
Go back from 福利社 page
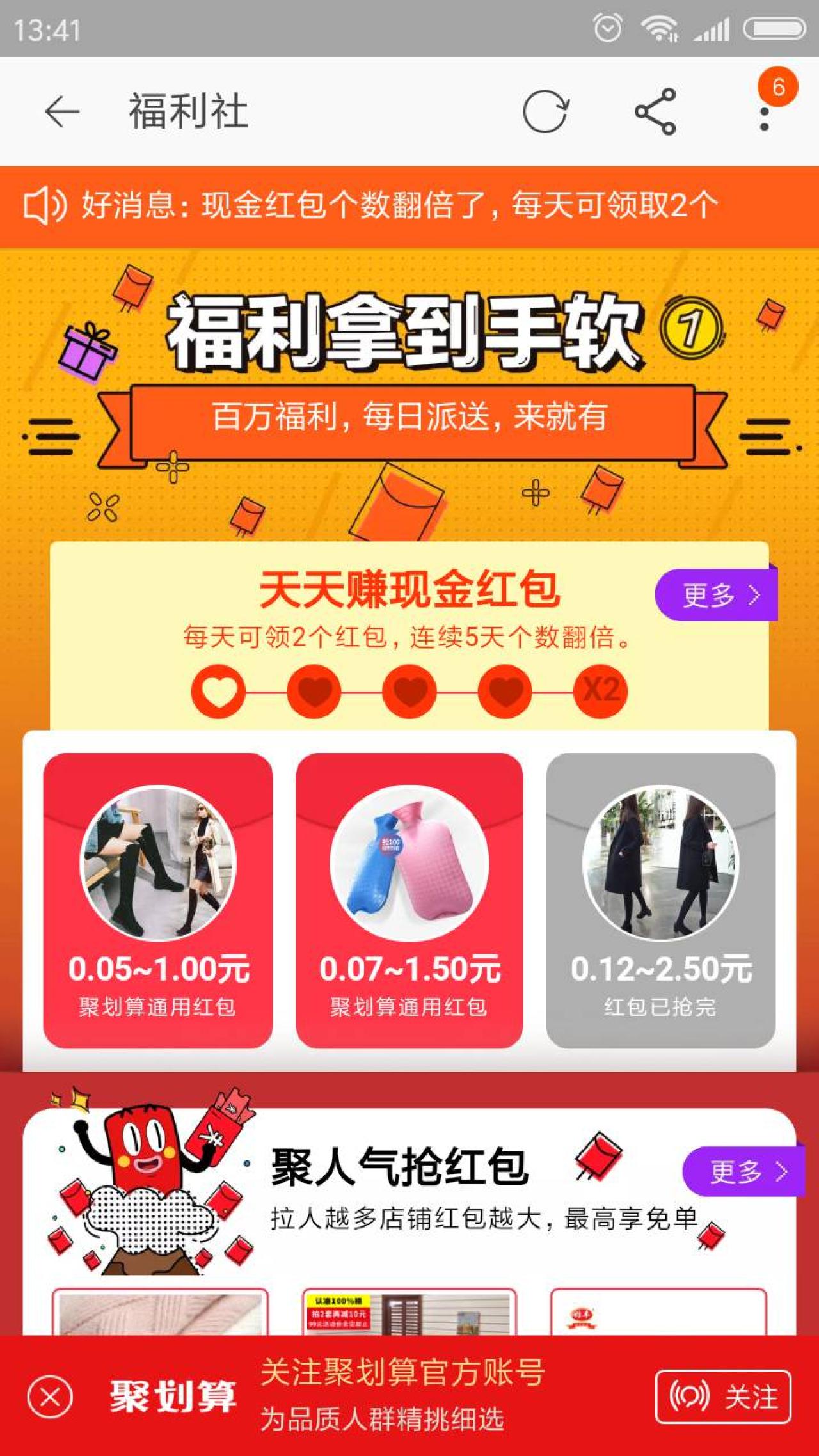pyautogui.click(x=62, y=111)
